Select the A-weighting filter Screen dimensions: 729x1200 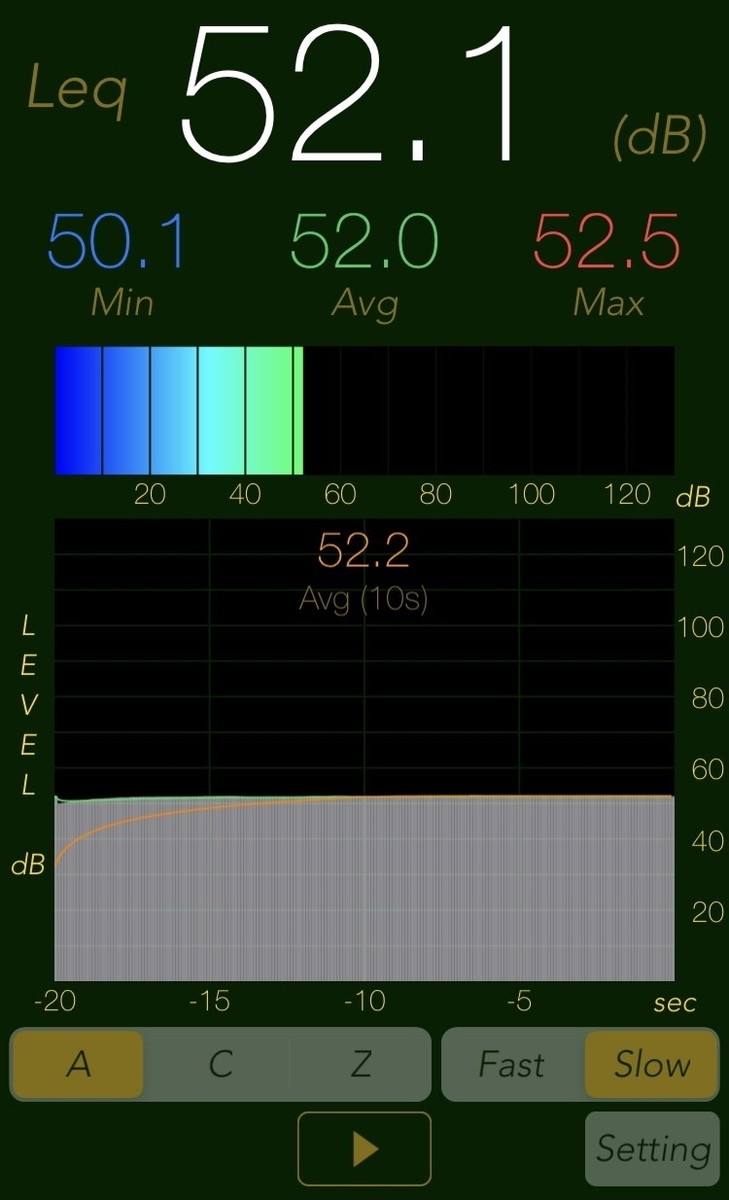pyautogui.click(x=77, y=1064)
